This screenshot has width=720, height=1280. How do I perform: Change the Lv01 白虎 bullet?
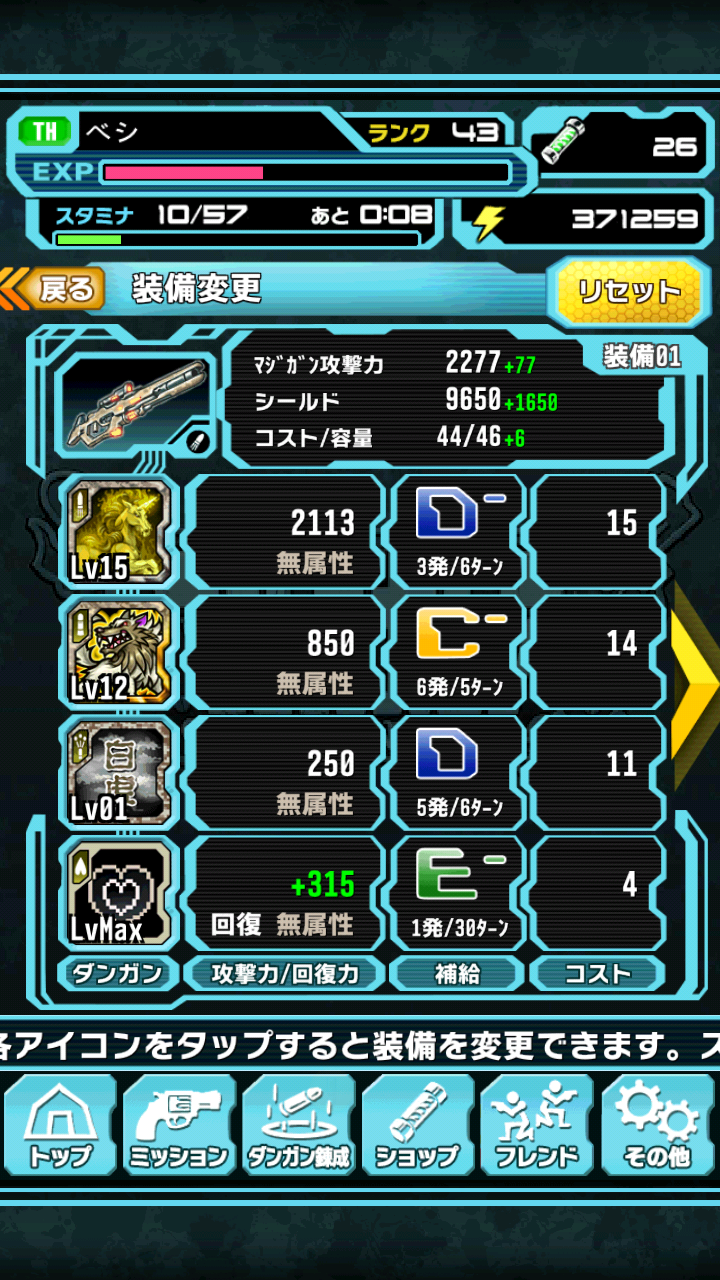point(120,772)
